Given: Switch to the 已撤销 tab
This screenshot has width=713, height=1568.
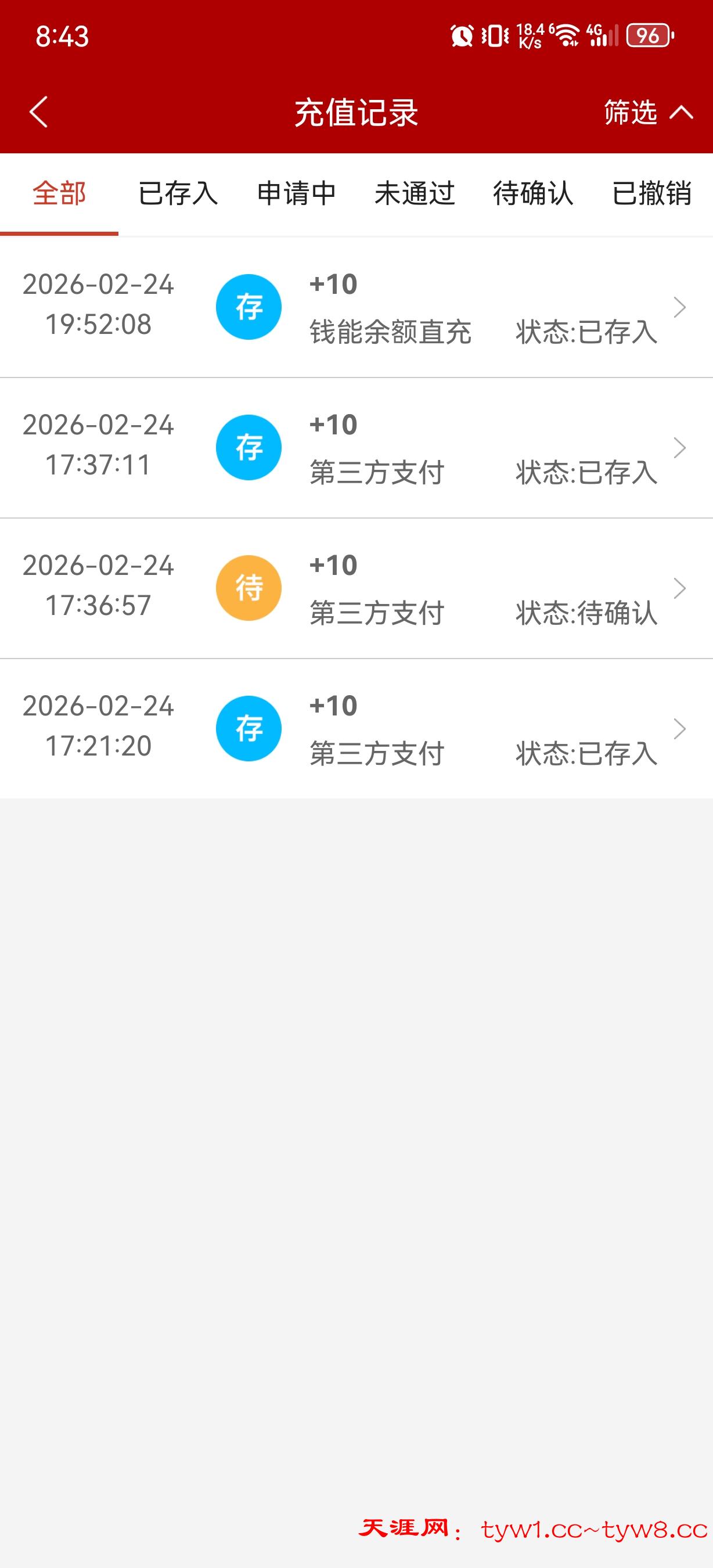Looking at the screenshot, I should point(651,194).
